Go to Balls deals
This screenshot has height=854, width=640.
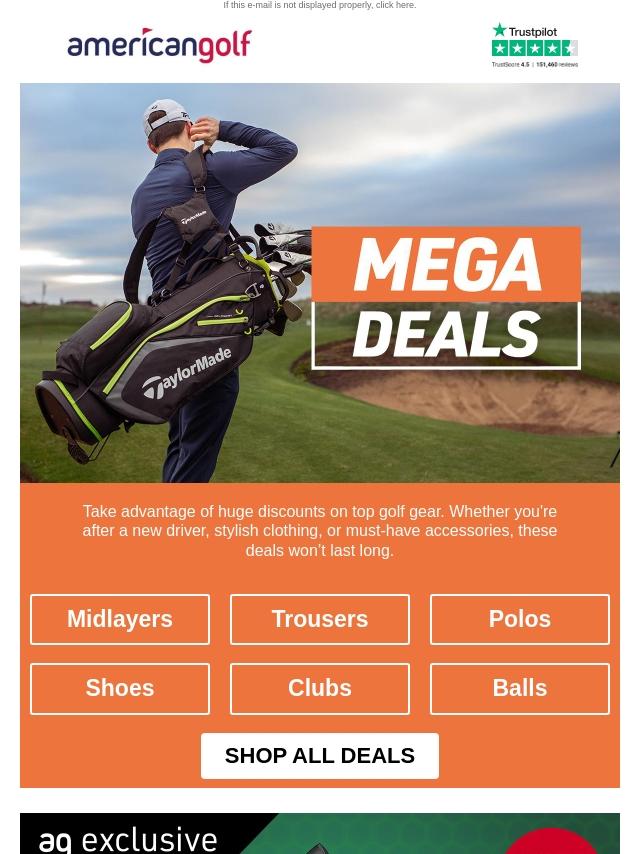pos(519,688)
